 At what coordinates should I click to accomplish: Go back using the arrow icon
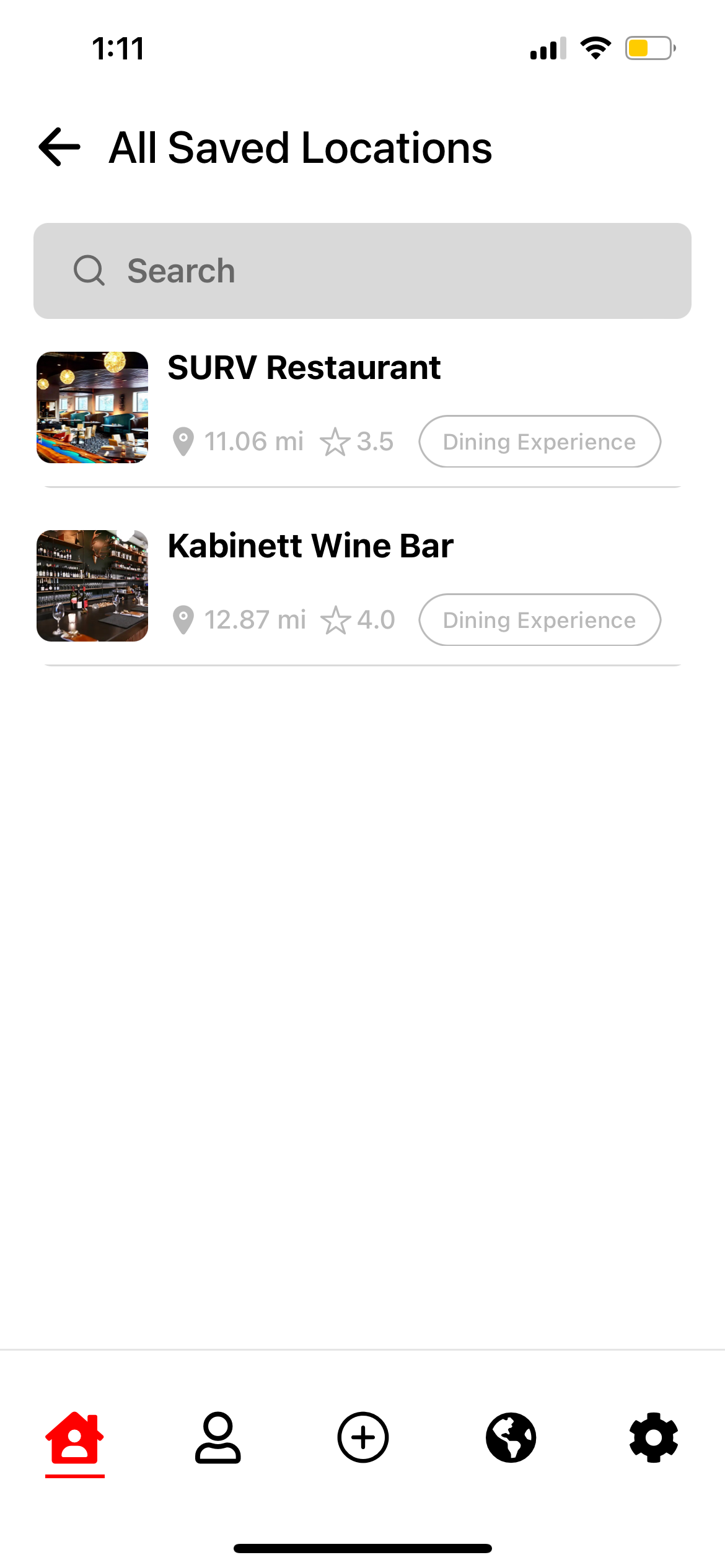[x=59, y=147]
